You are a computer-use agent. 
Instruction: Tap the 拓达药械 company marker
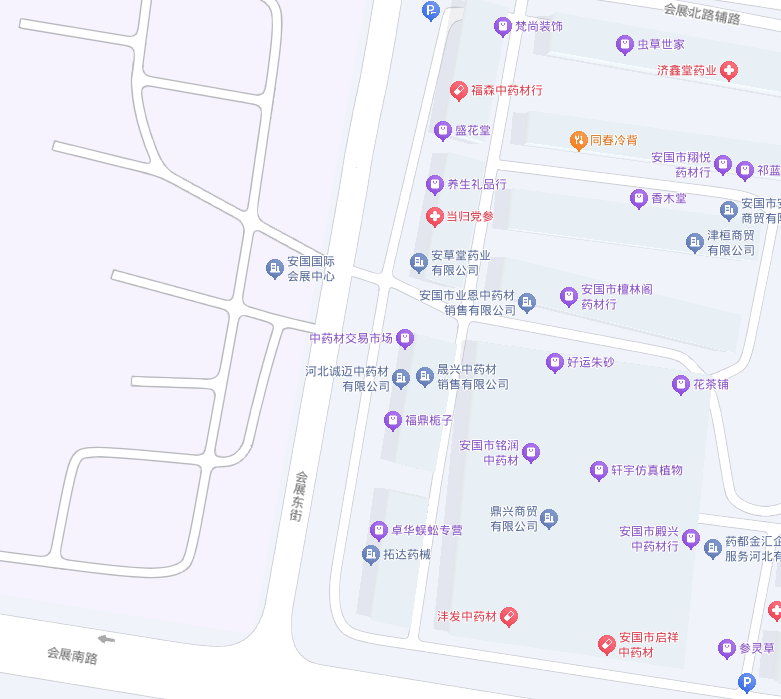coord(370,554)
